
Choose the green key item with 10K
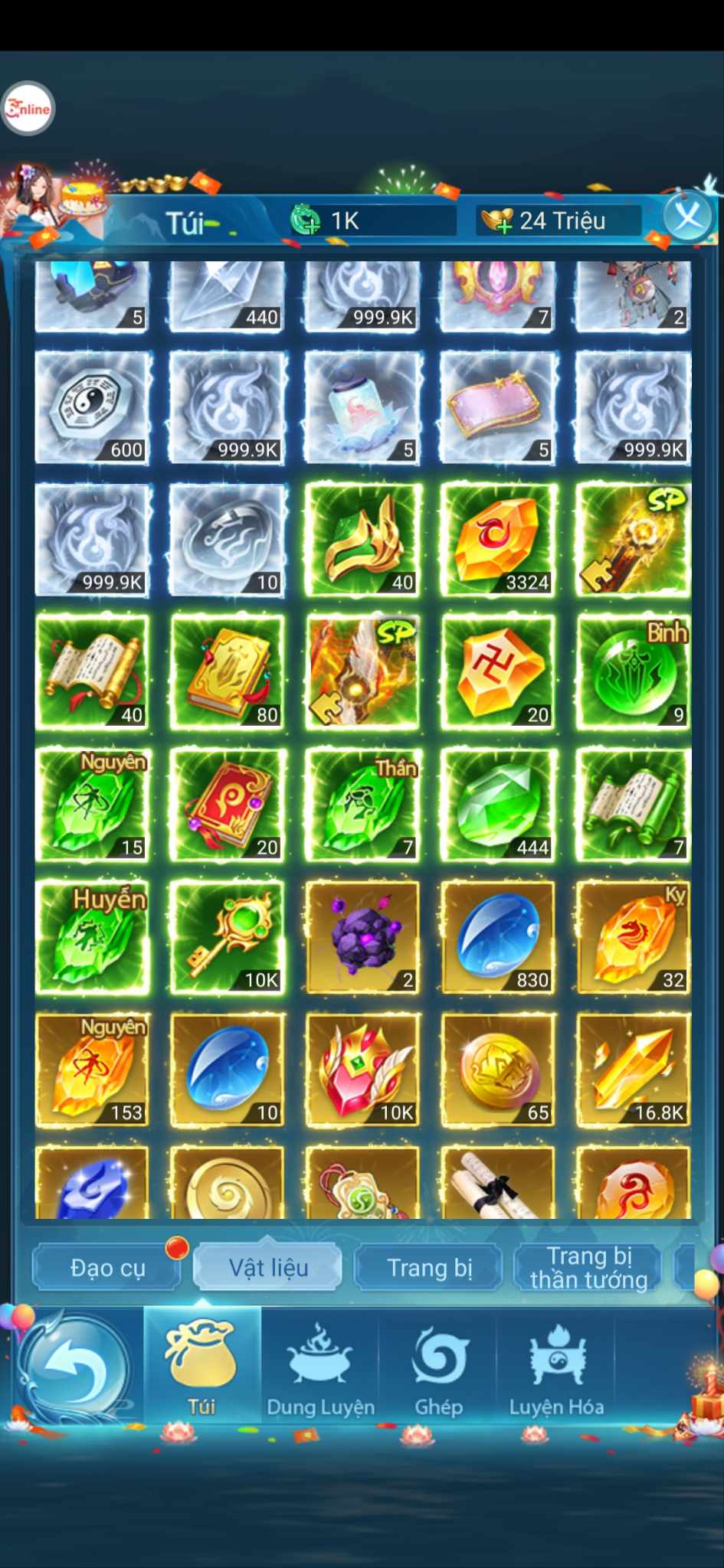[x=228, y=937]
